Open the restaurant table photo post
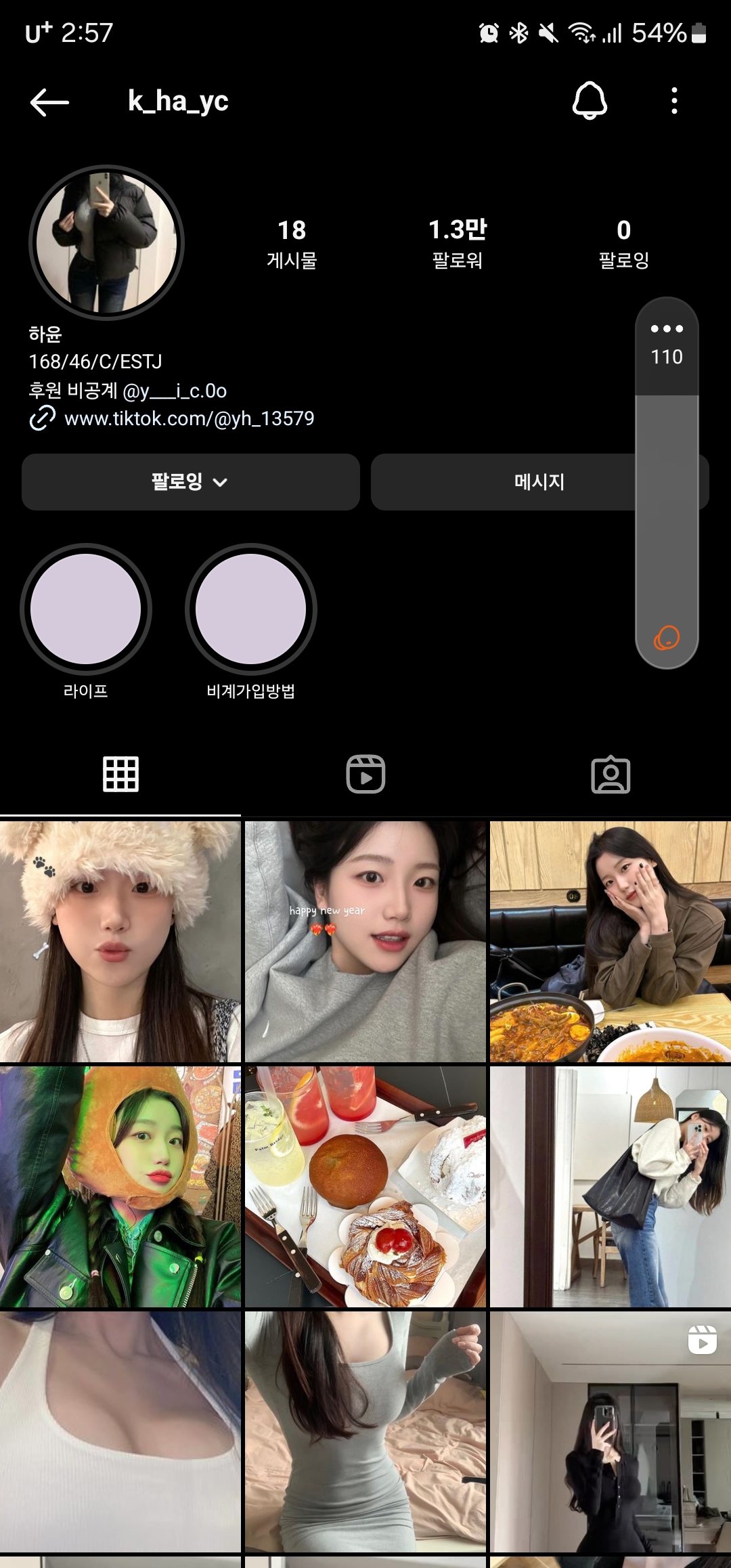731x1568 pixels. (x=610, y=941)
